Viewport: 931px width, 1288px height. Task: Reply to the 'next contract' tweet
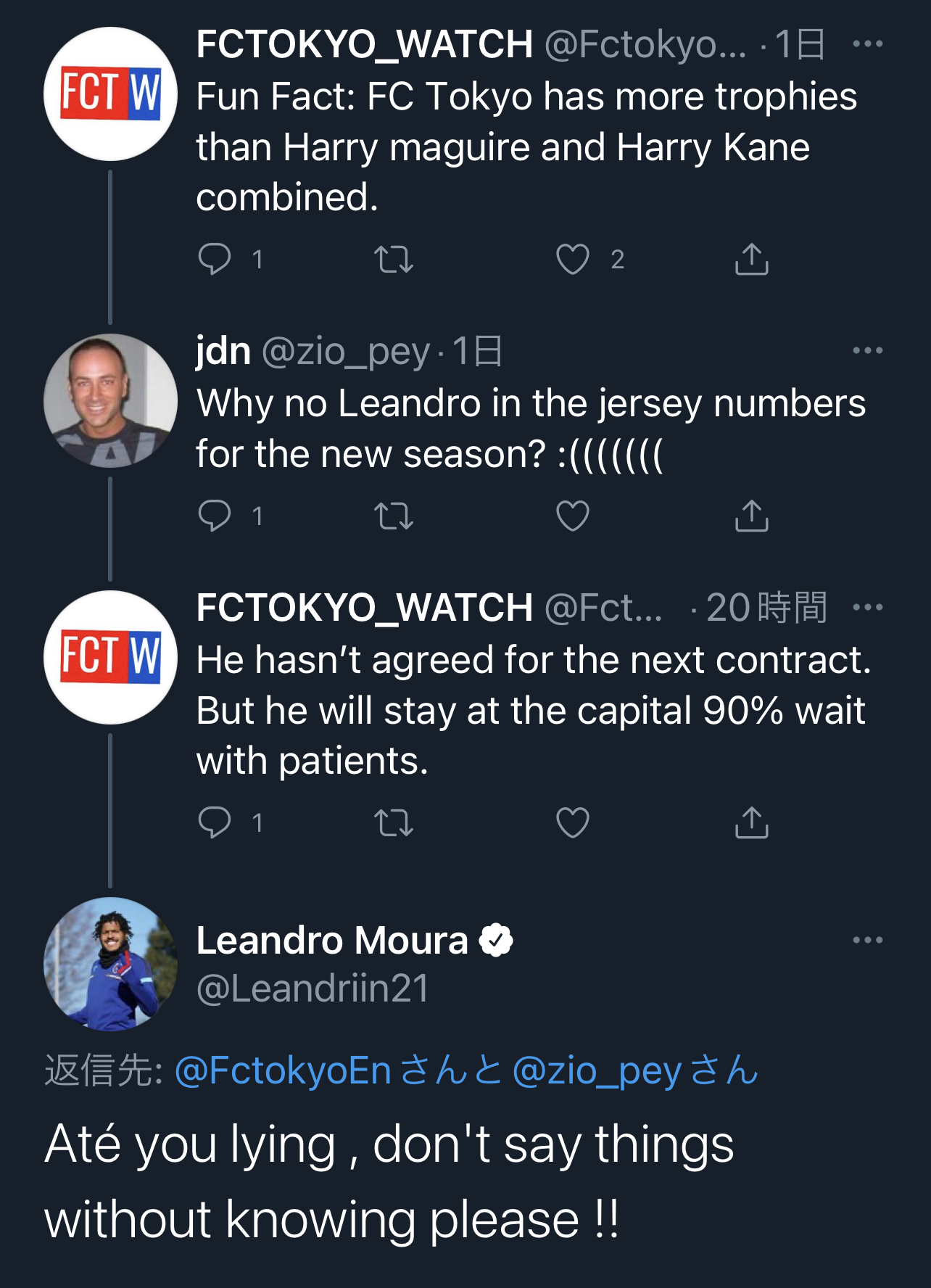[215, 822]
